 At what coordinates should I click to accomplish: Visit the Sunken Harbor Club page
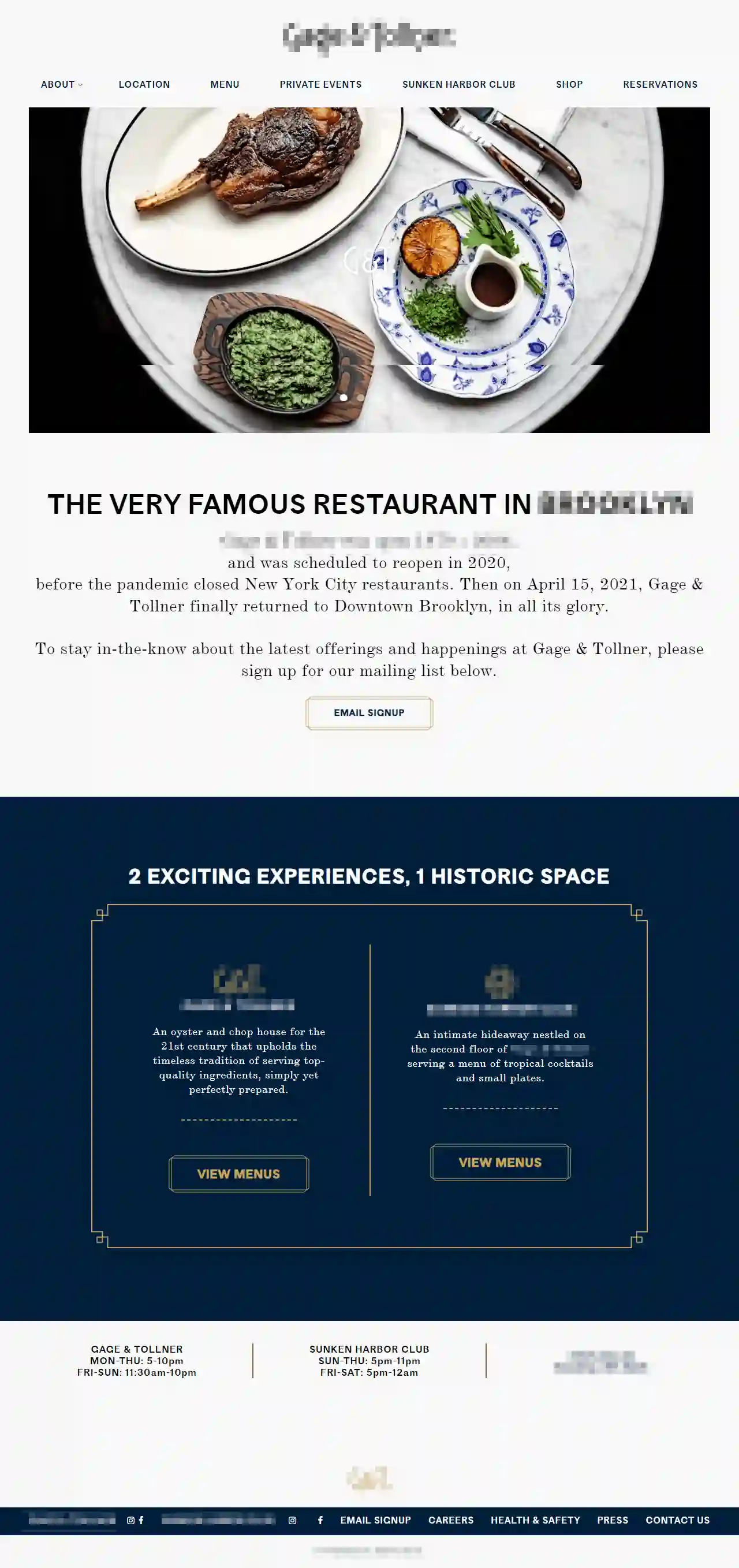(459, 85)
